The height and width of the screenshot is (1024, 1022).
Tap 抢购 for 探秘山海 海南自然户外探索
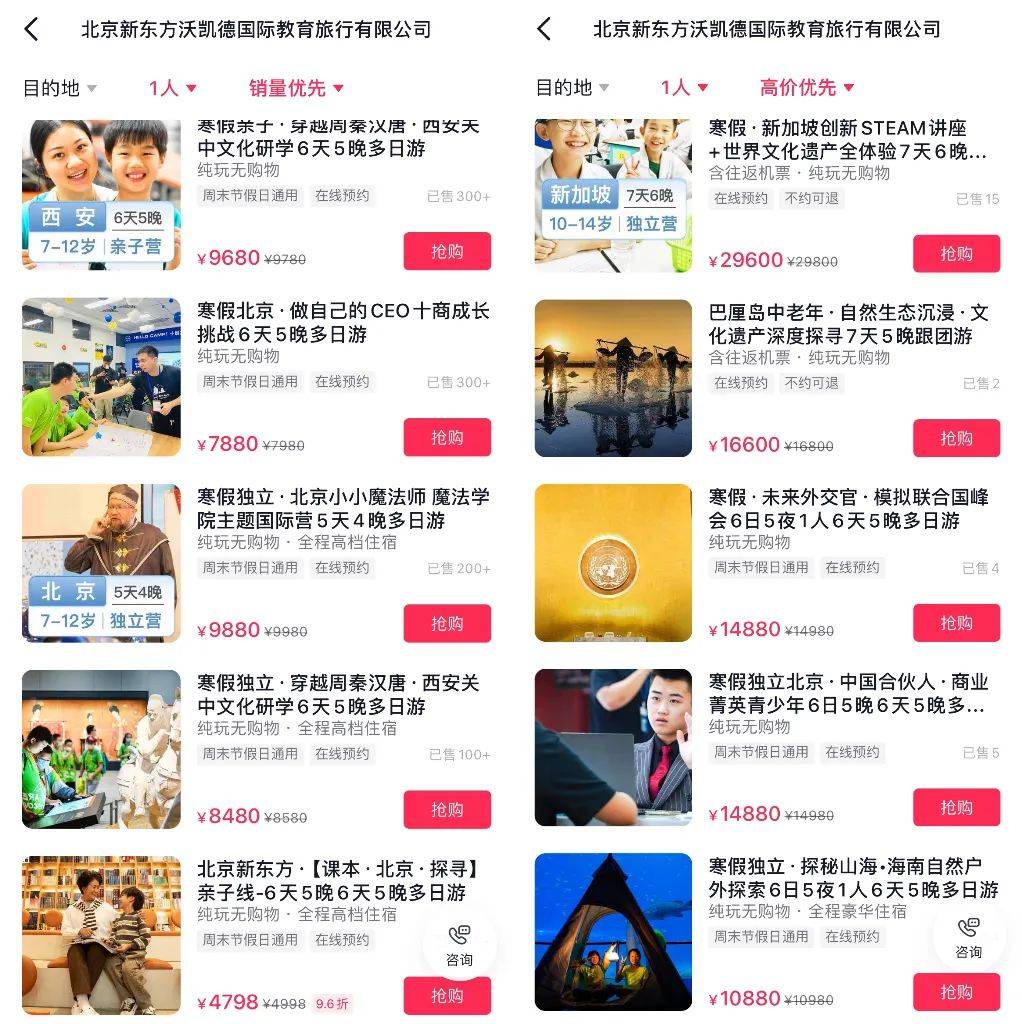click(x=956, y=993)
